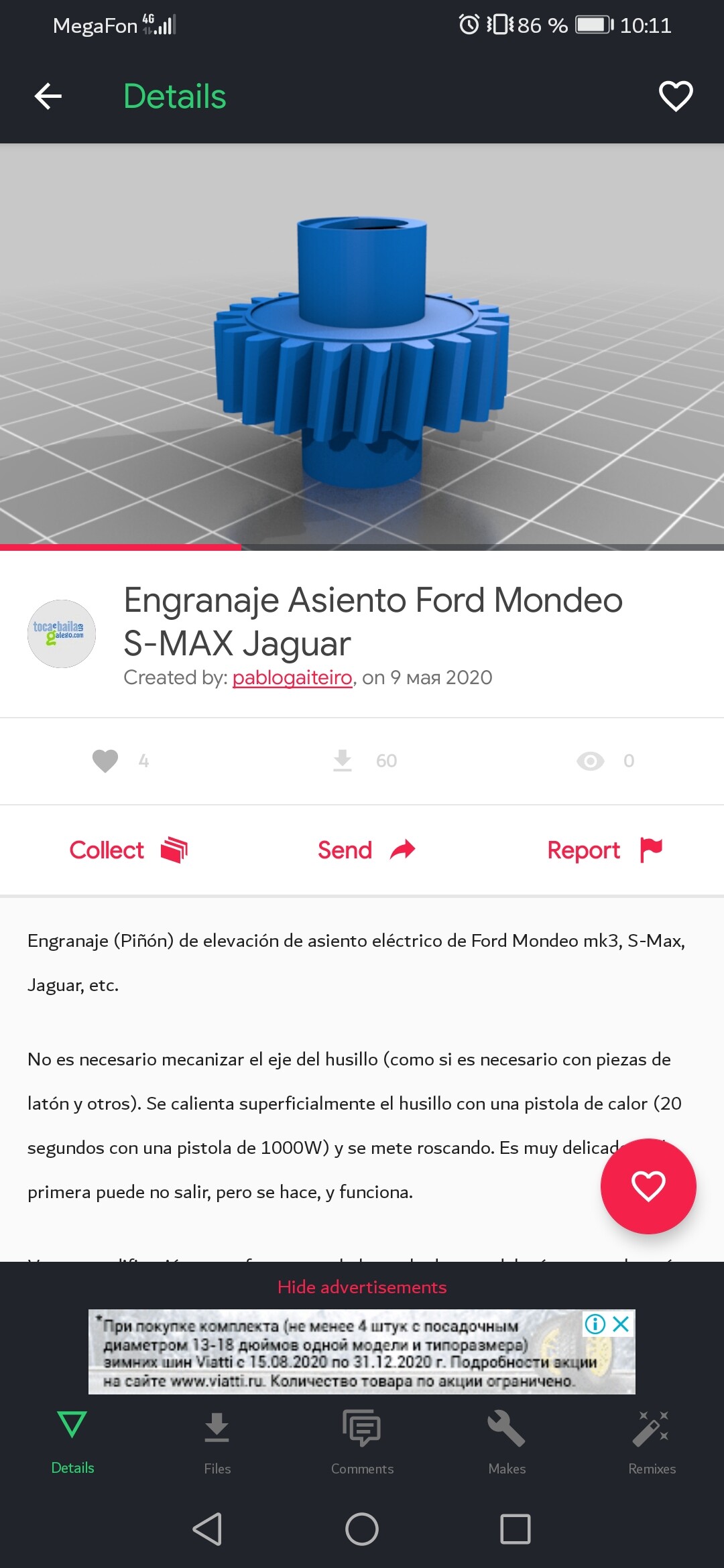Hide advertisements

(x=362, y=1287)
